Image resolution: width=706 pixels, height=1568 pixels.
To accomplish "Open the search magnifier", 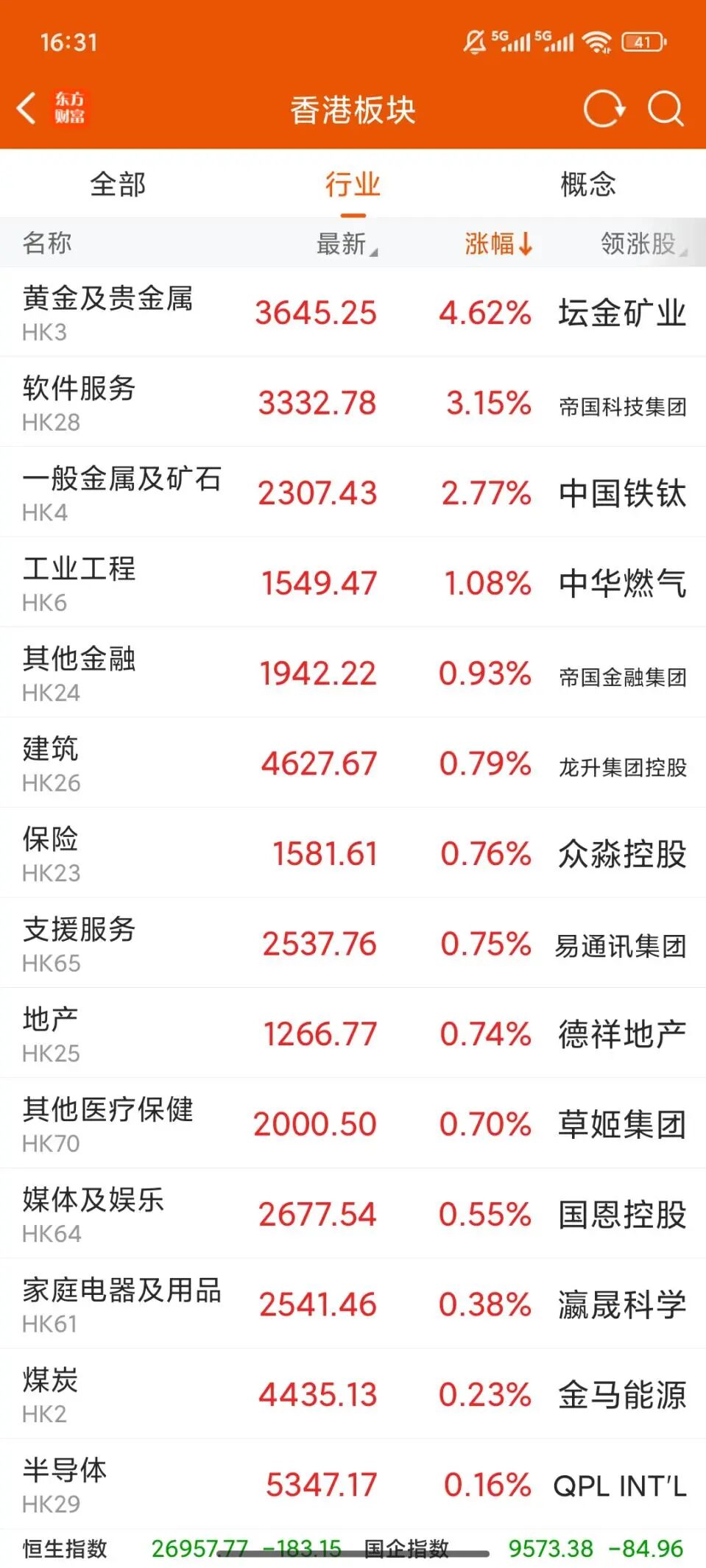I will coord(666,110).
